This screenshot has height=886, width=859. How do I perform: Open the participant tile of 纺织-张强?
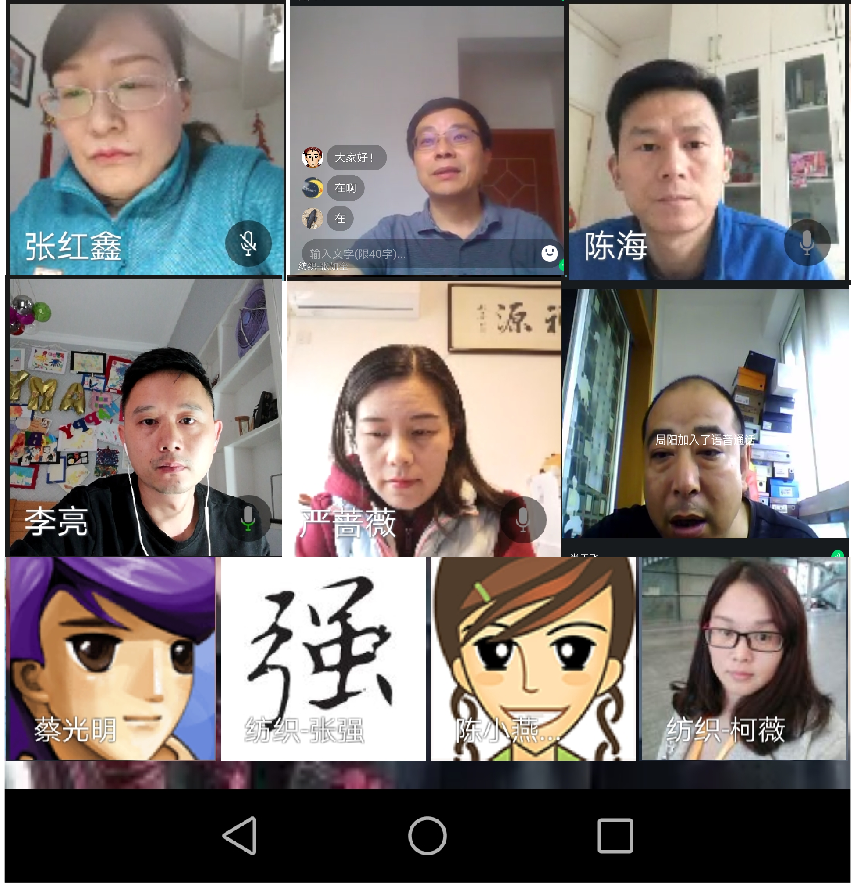tap(324, 658)
